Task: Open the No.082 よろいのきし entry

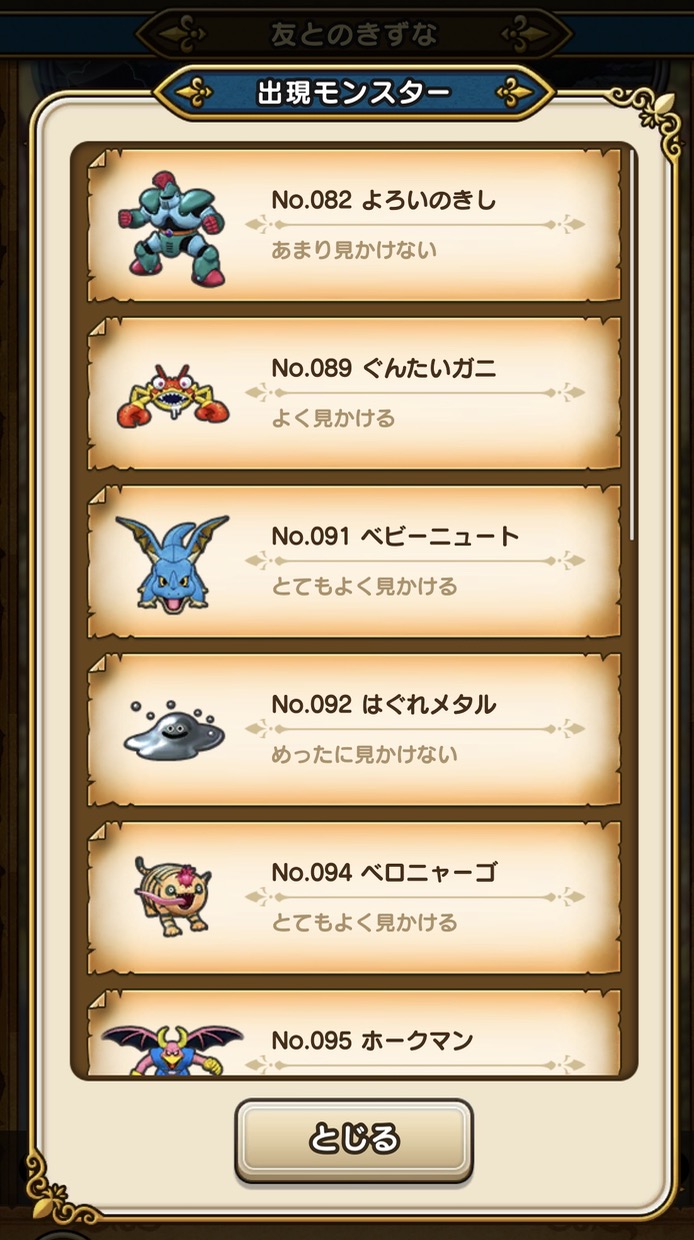Action: click(354, 225)
